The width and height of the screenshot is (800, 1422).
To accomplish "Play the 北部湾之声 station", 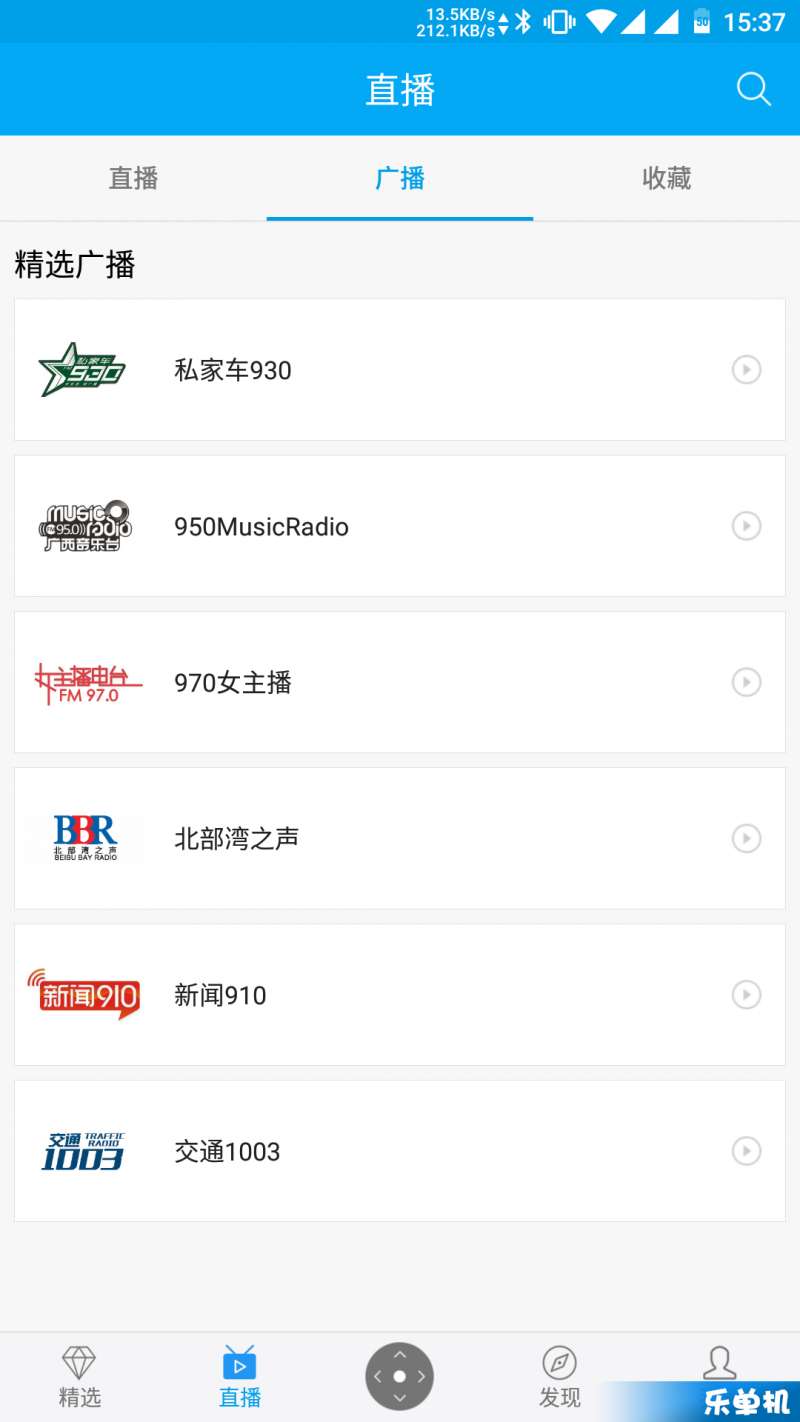I will coord(746,838).
